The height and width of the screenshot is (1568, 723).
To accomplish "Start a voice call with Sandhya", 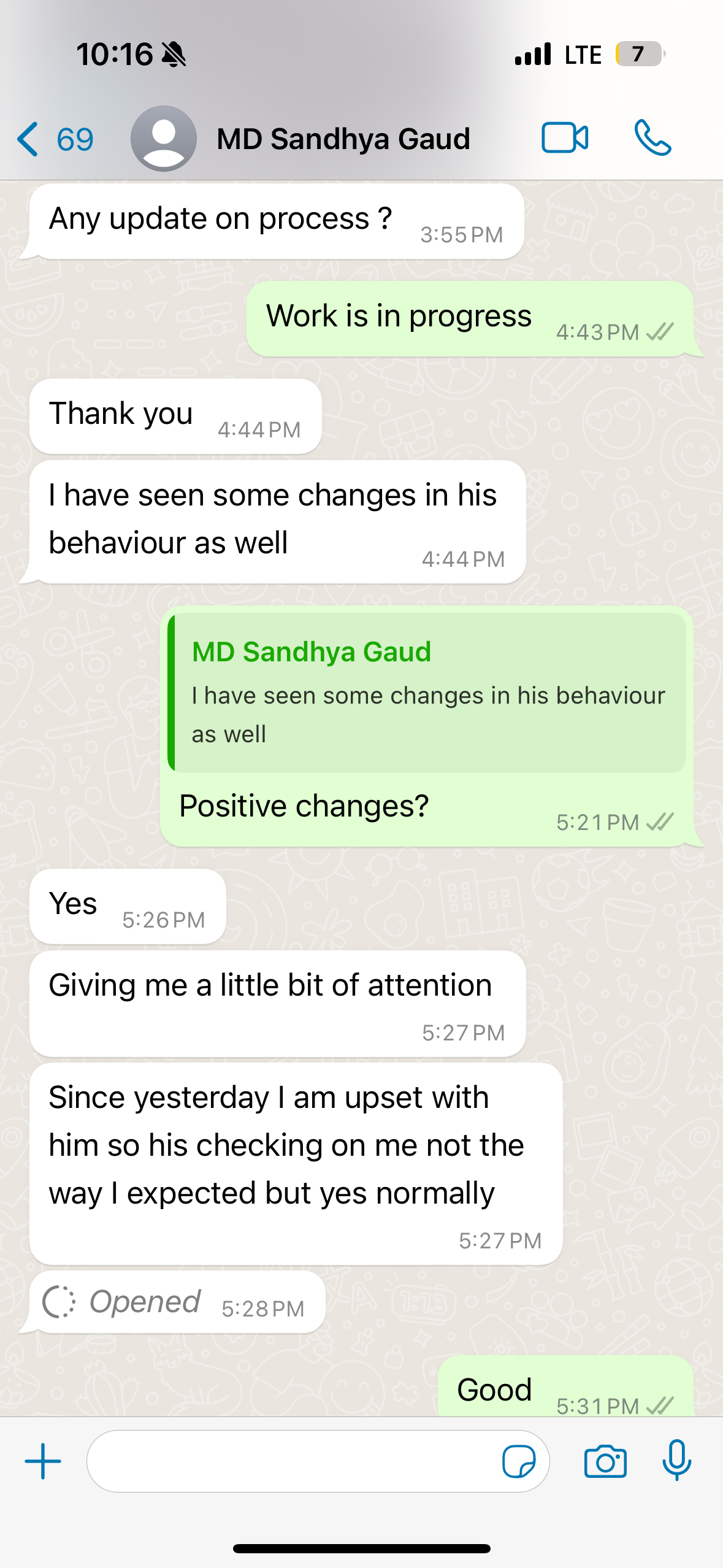I will (652, 137).
